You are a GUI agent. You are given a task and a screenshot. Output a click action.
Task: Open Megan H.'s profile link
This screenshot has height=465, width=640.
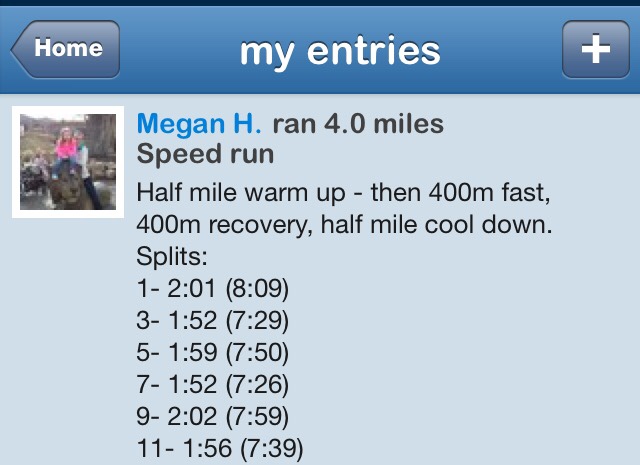click(199, 125)
